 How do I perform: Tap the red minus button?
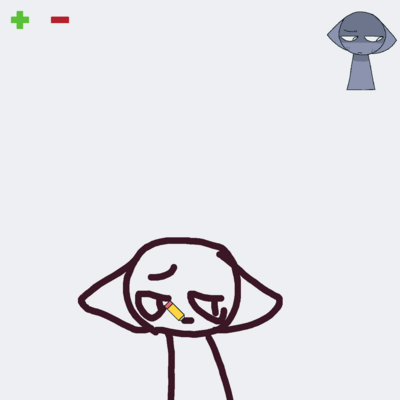coord(60,20)
